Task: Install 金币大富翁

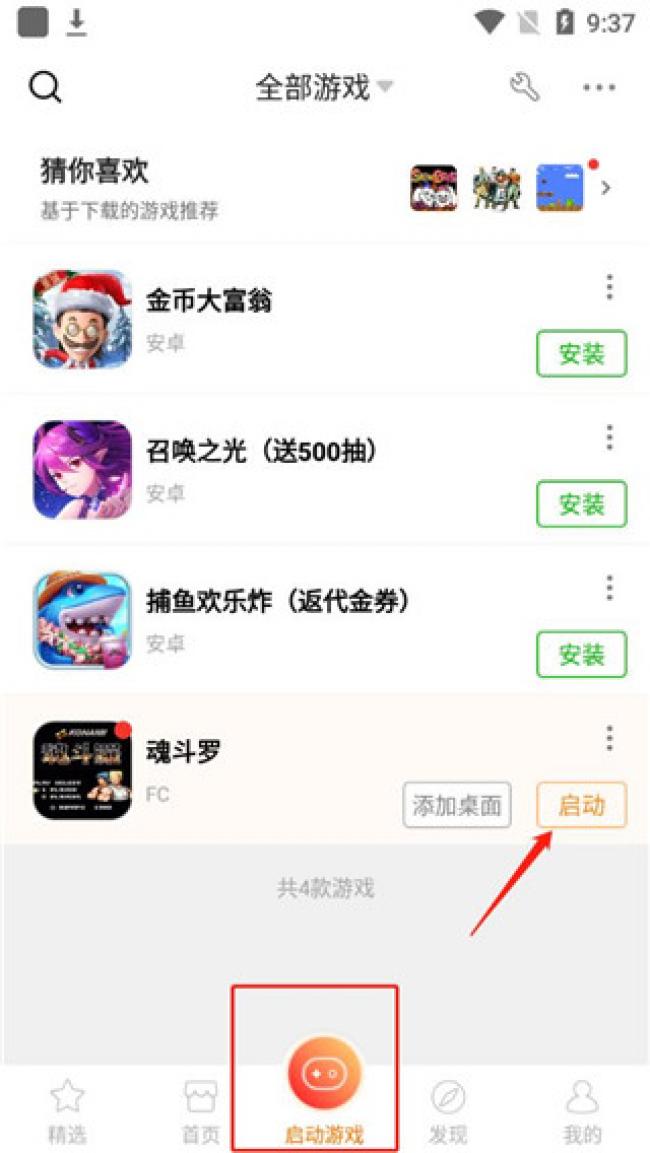Action: pos(581,354)
